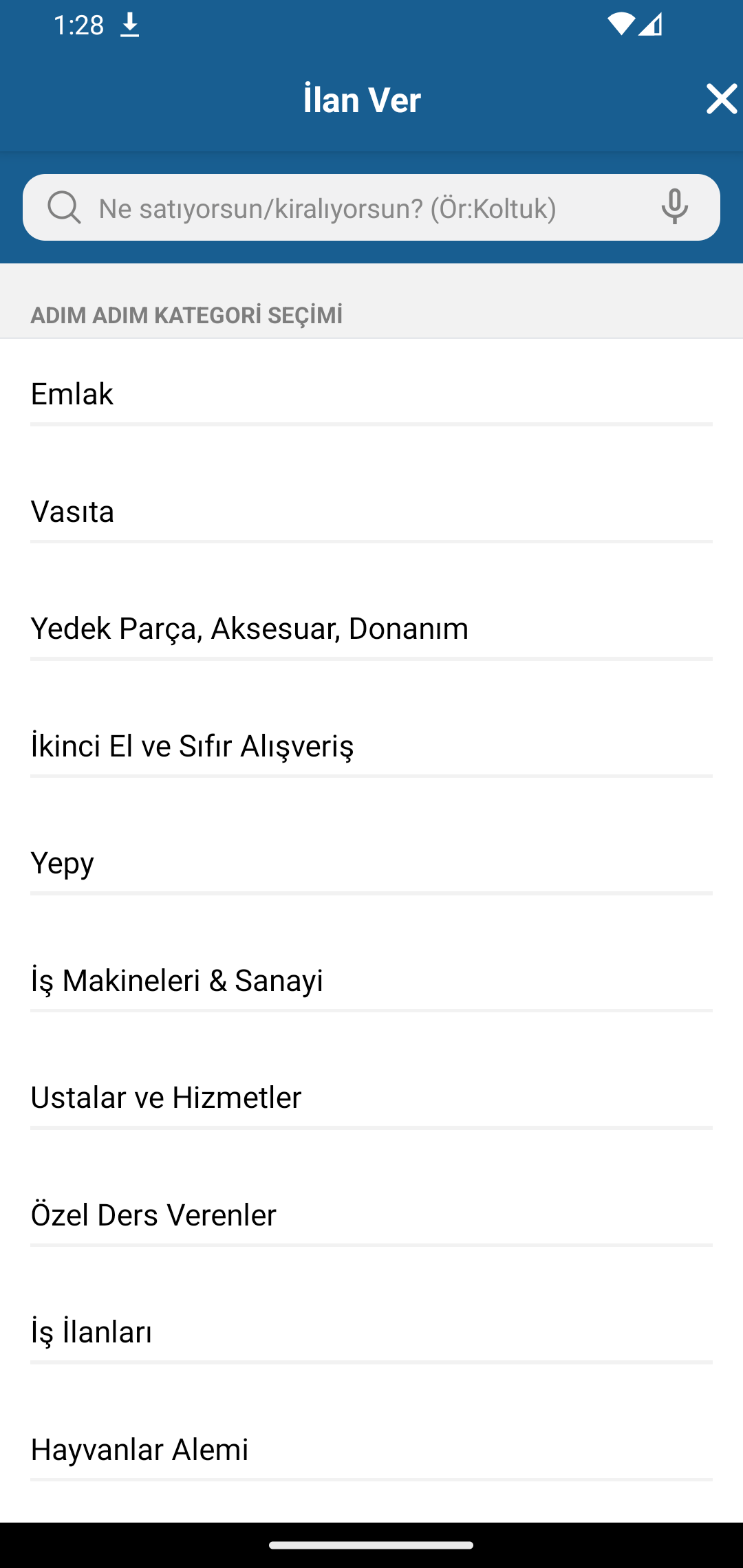Choose the Hayvanlar Alemi category

coord(371,1450)
